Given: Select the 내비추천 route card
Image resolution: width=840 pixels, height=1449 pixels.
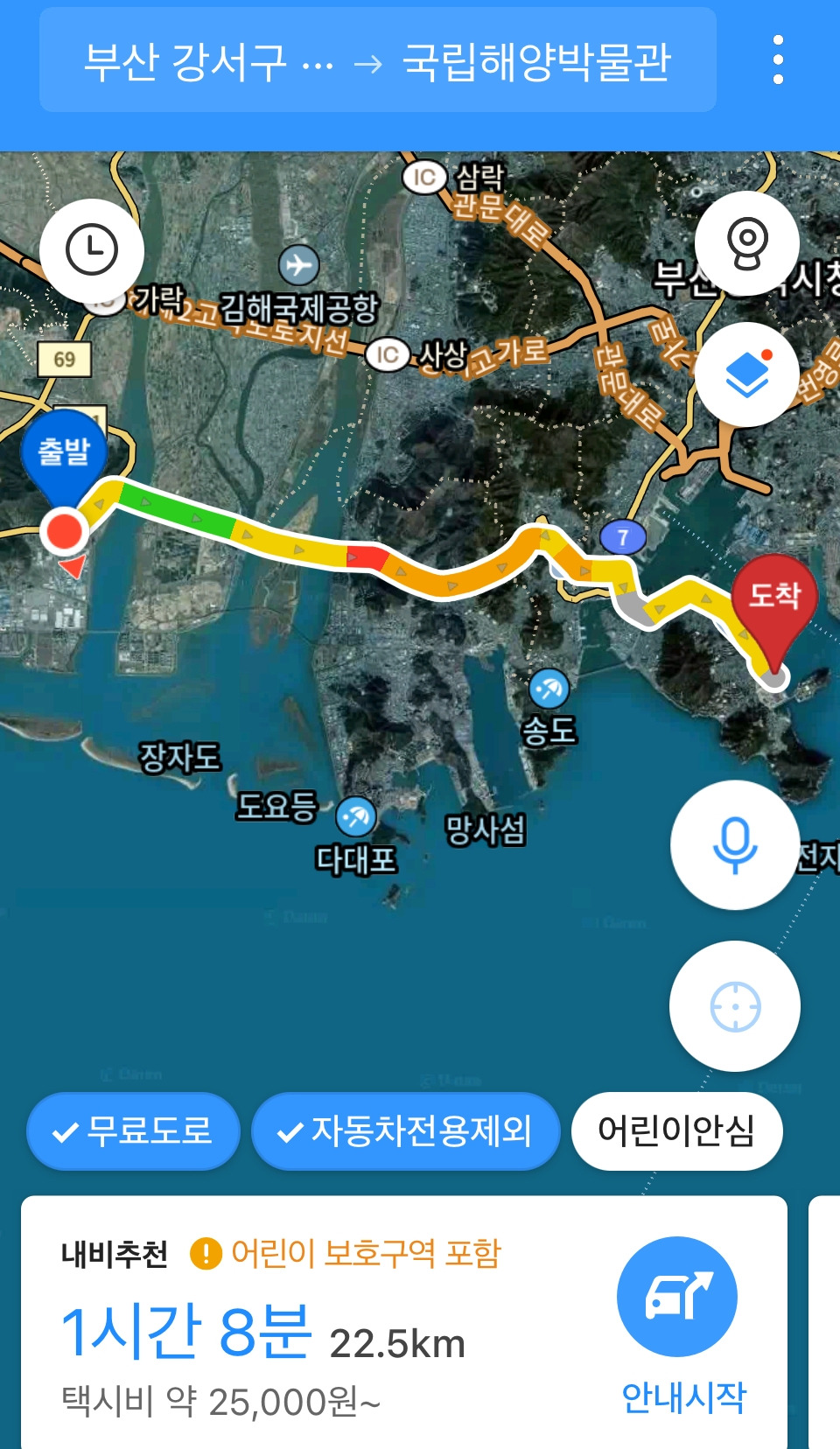Looking at the screenshot, I should coord(306,1330).
